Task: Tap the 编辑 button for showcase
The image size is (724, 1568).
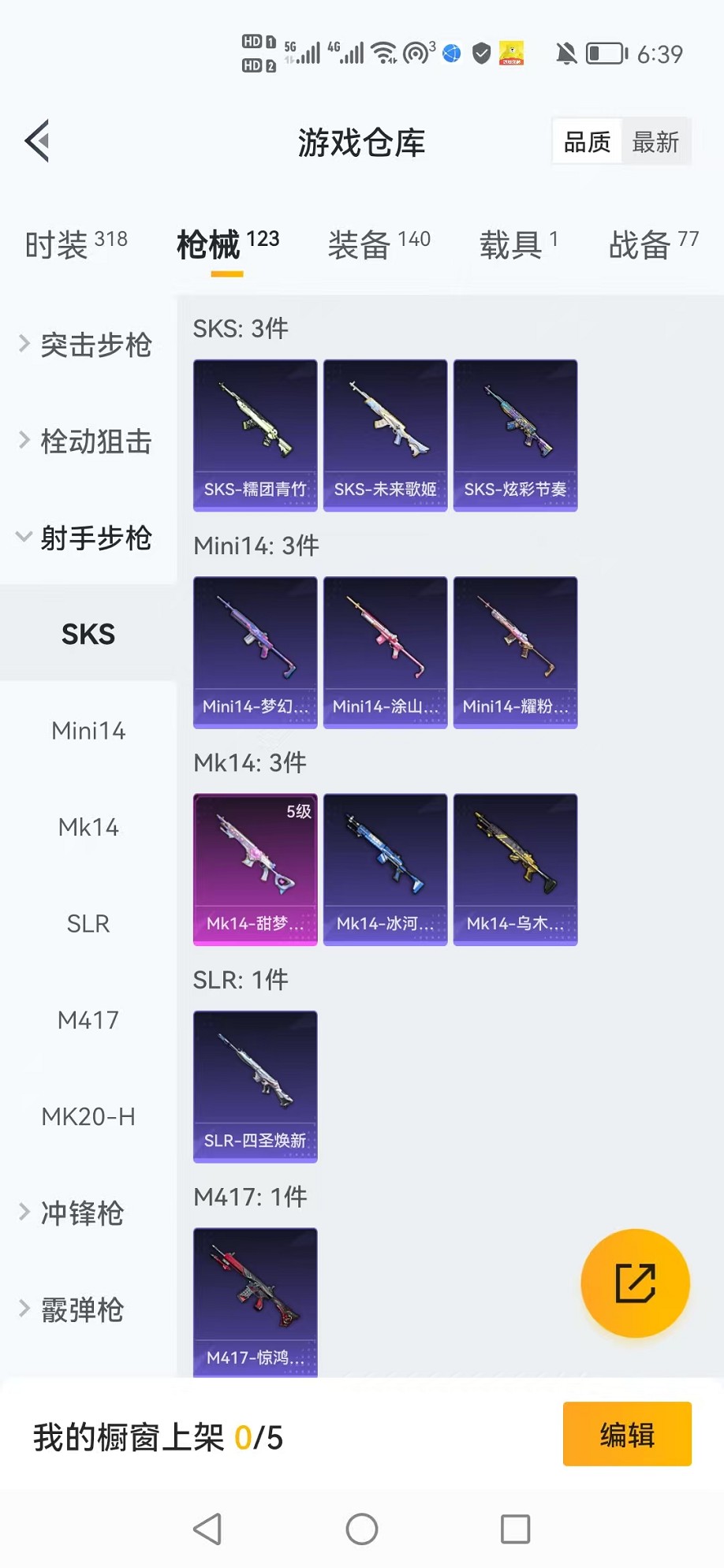Action: 626,1434
